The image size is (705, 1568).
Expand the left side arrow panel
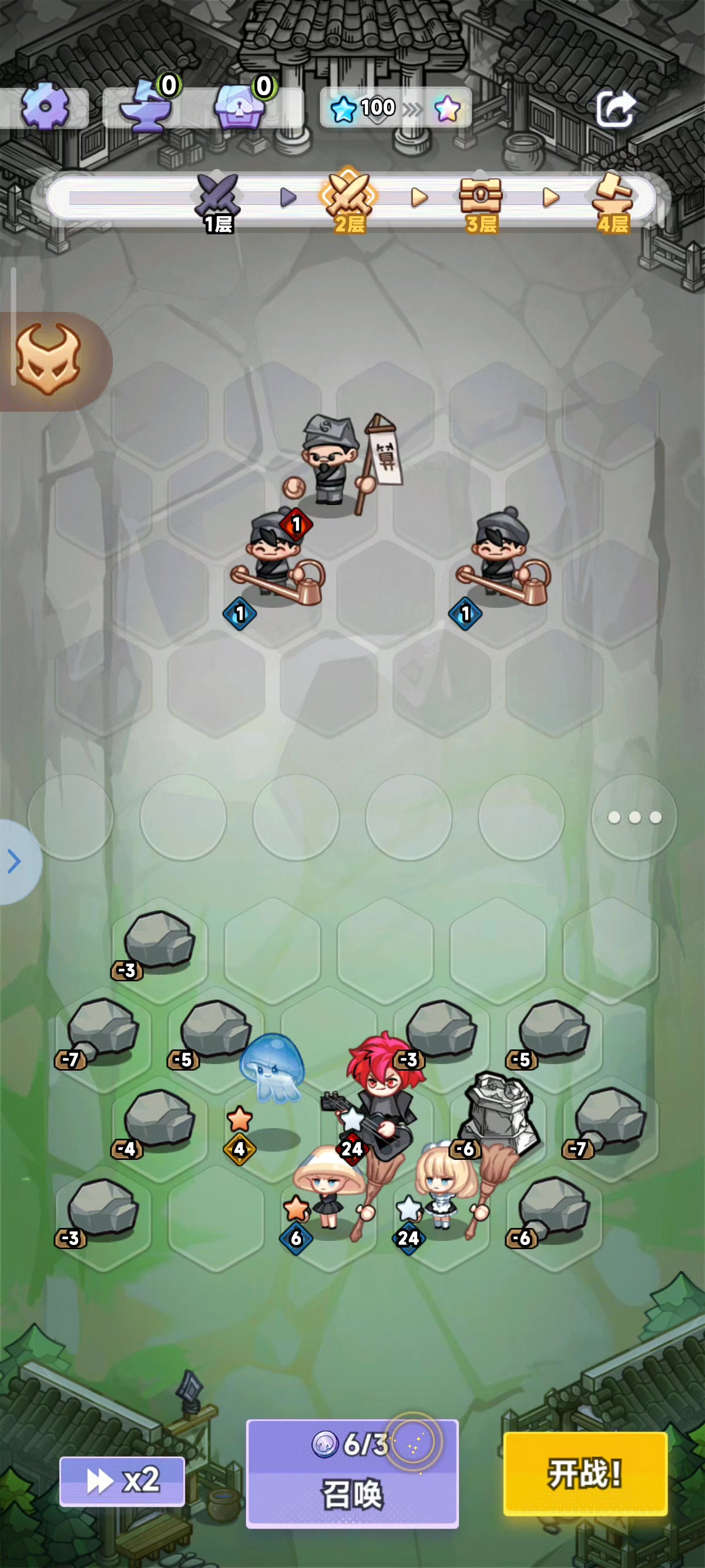17,862
